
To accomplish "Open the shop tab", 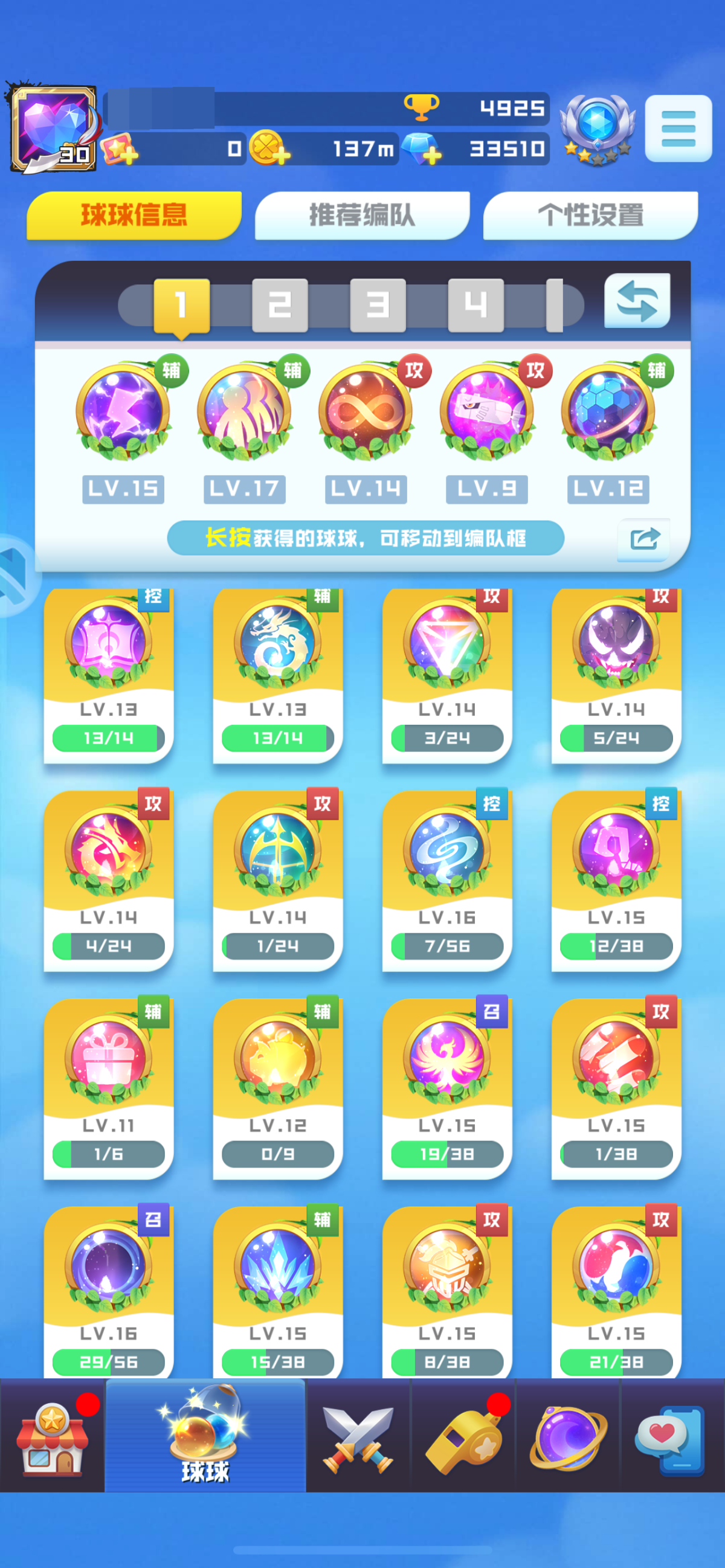I will tap(53, 1436).
